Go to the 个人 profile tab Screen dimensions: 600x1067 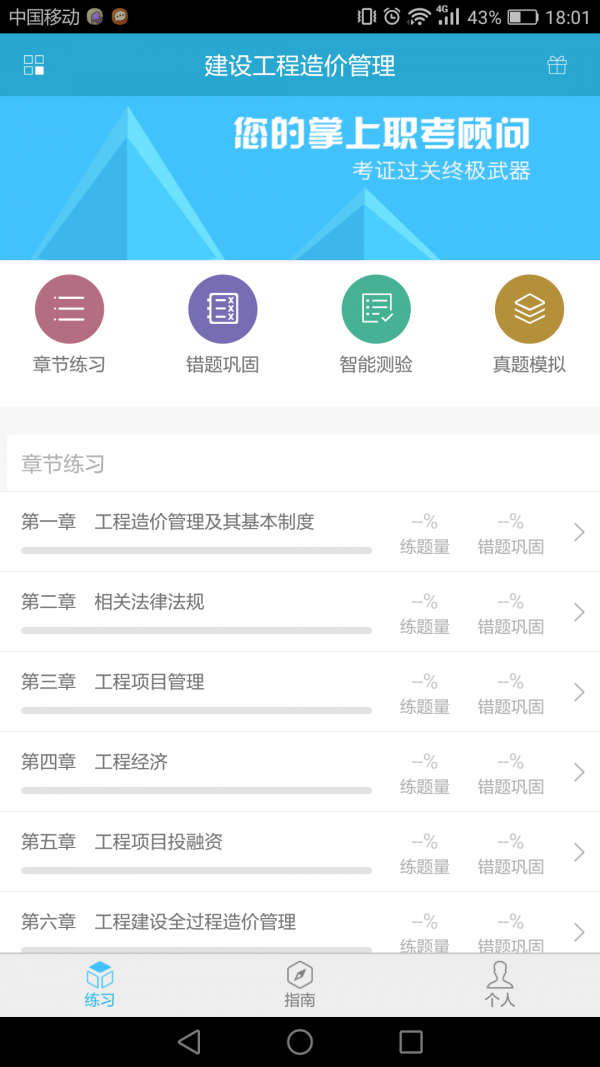[x=500, y=984]
